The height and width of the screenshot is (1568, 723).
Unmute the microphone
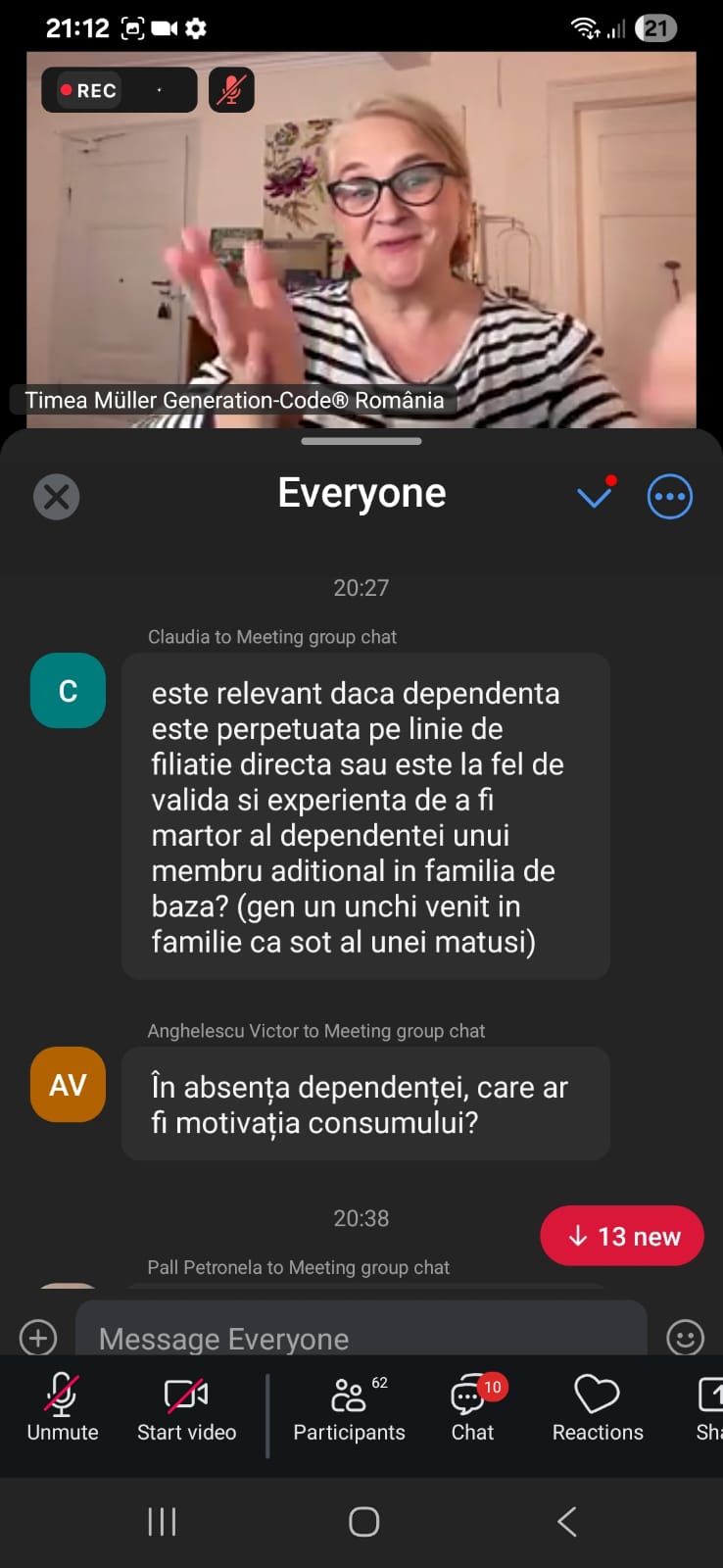[62, 1407]
